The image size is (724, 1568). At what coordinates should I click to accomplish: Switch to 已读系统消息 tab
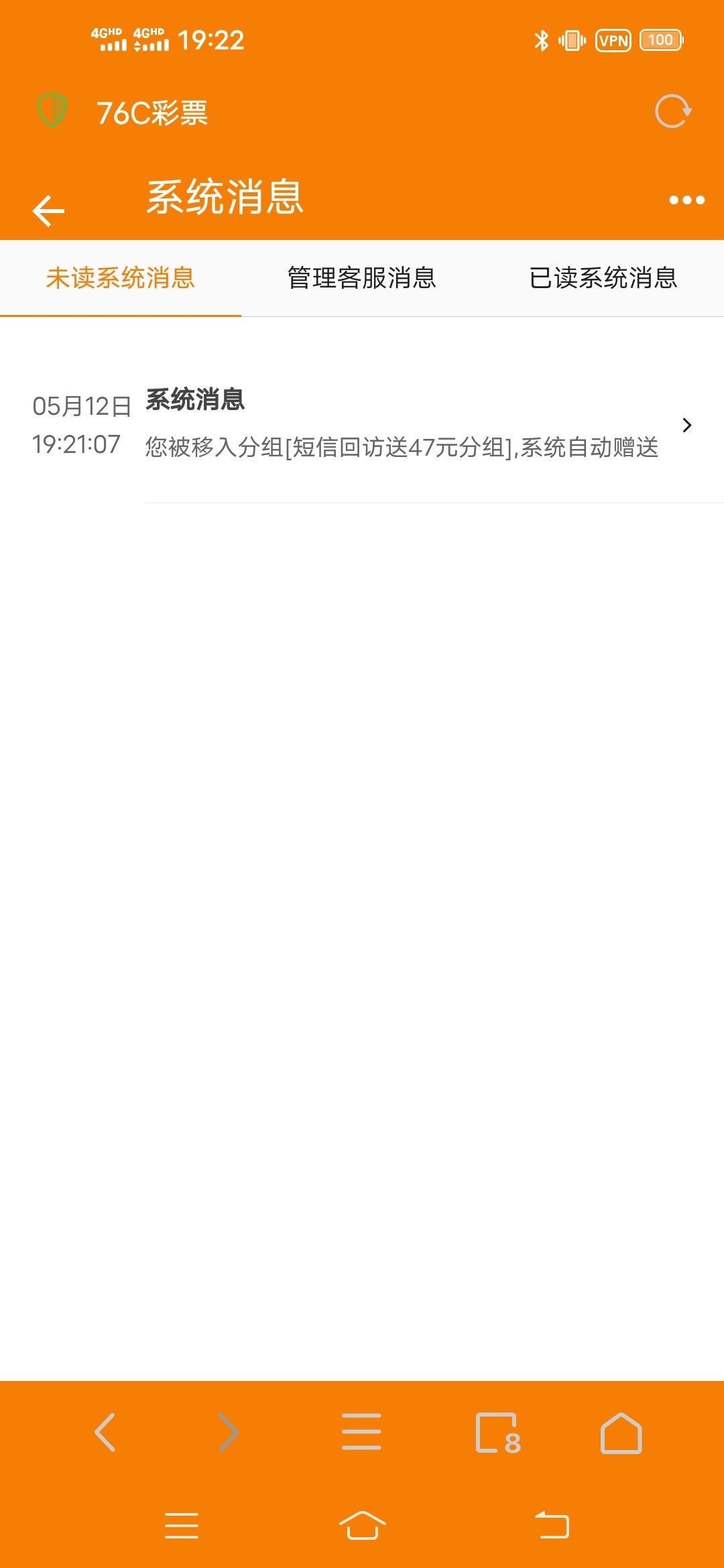click(x=602, y=279)
